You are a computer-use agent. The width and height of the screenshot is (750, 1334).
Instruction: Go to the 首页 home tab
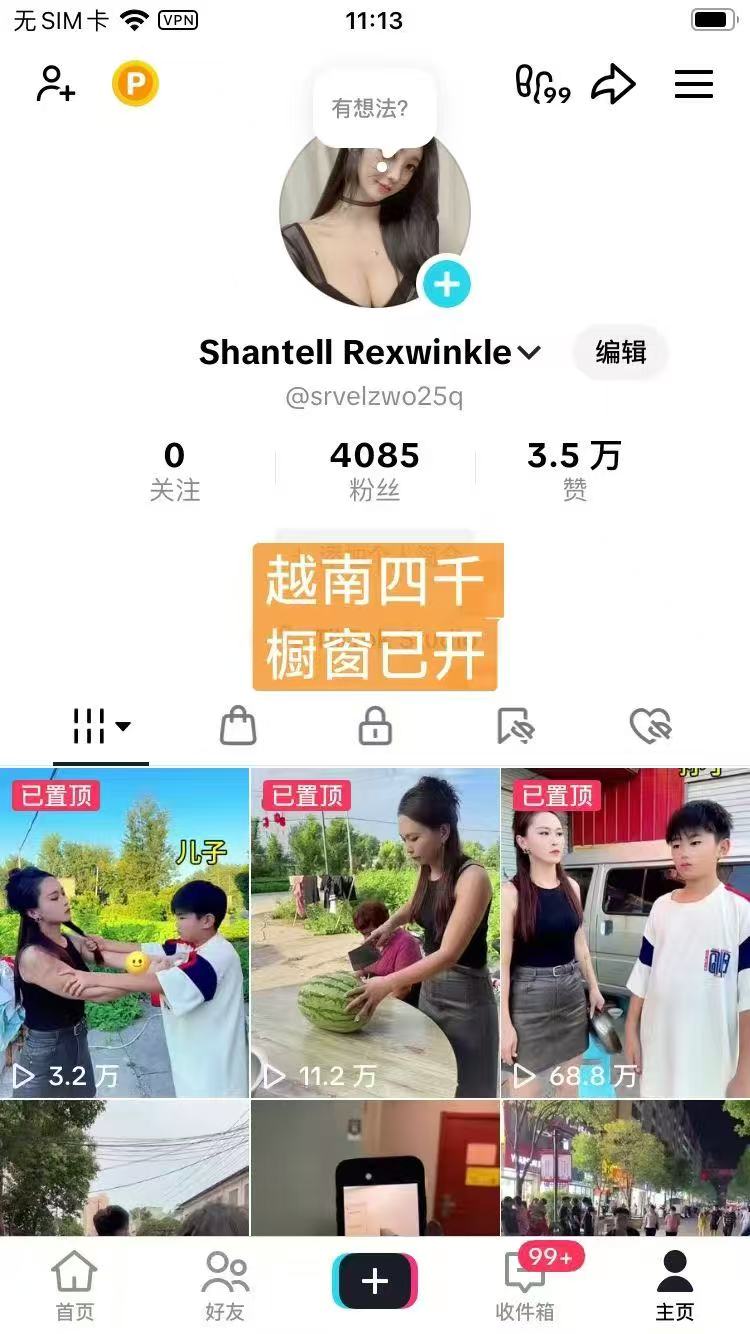[x=75, y=1286]
